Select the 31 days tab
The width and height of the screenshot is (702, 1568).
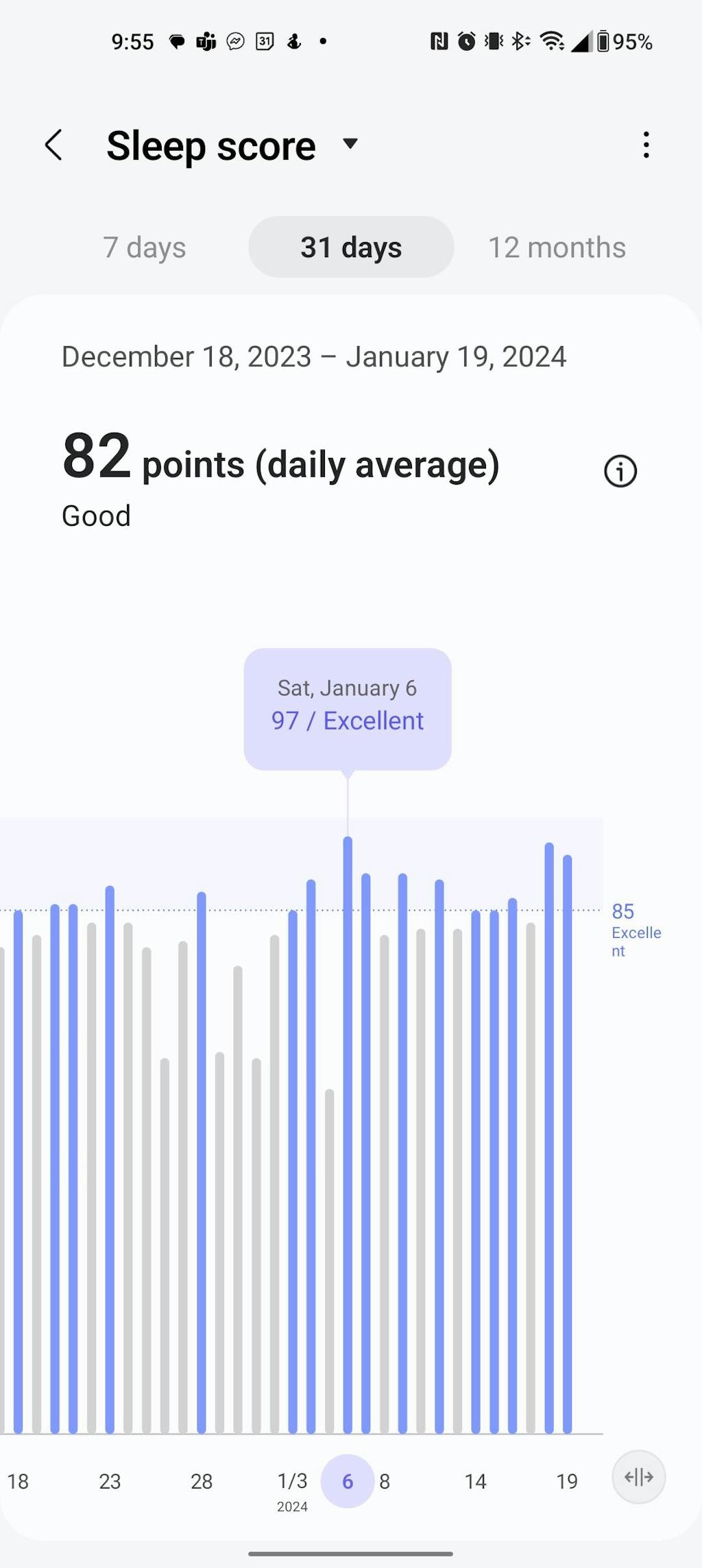351,248
